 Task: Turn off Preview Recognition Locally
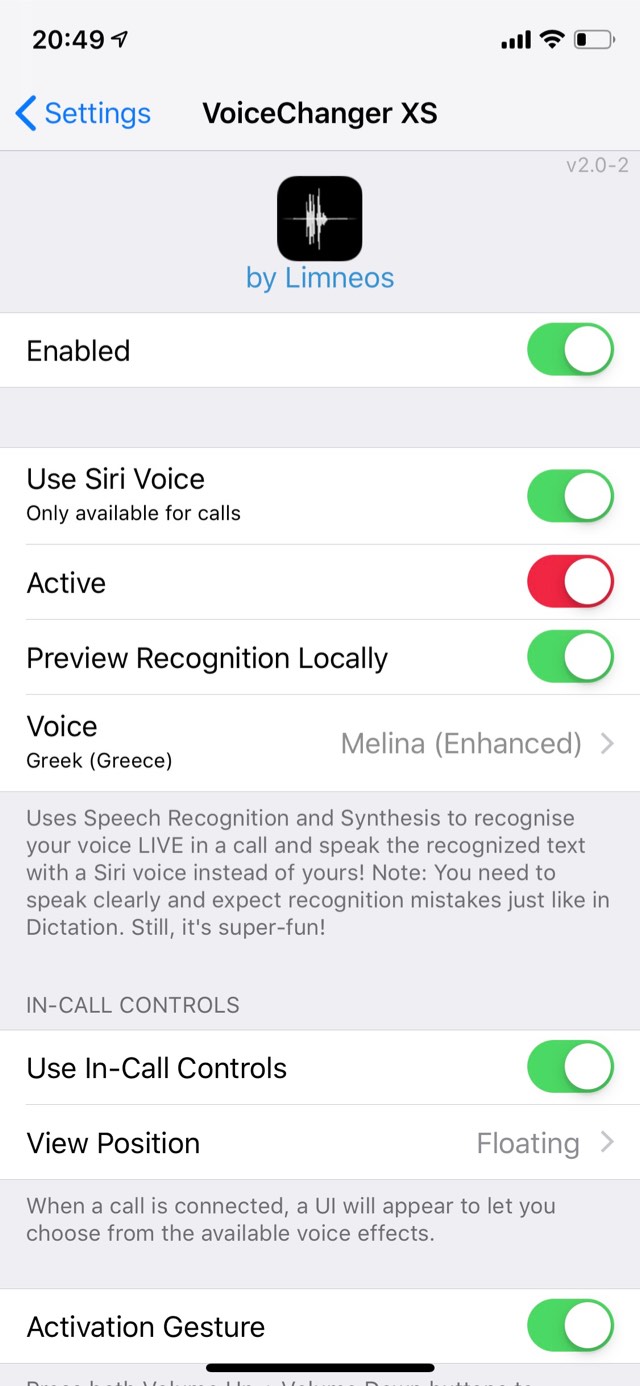(x=569, y=657)
